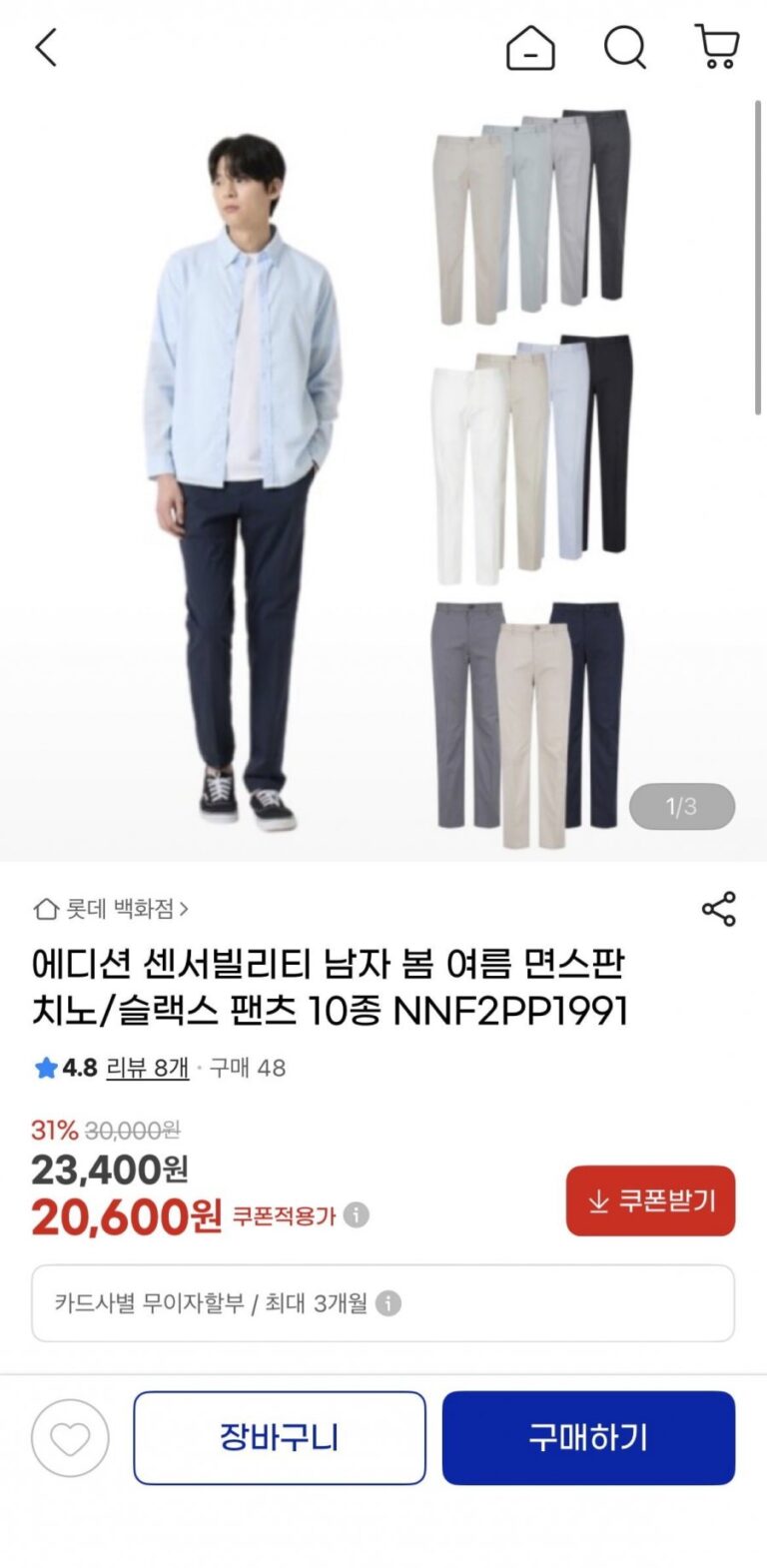Tap 구매하기 to buy now
The image size is (767, 1568).
(x=588, y=1438)
